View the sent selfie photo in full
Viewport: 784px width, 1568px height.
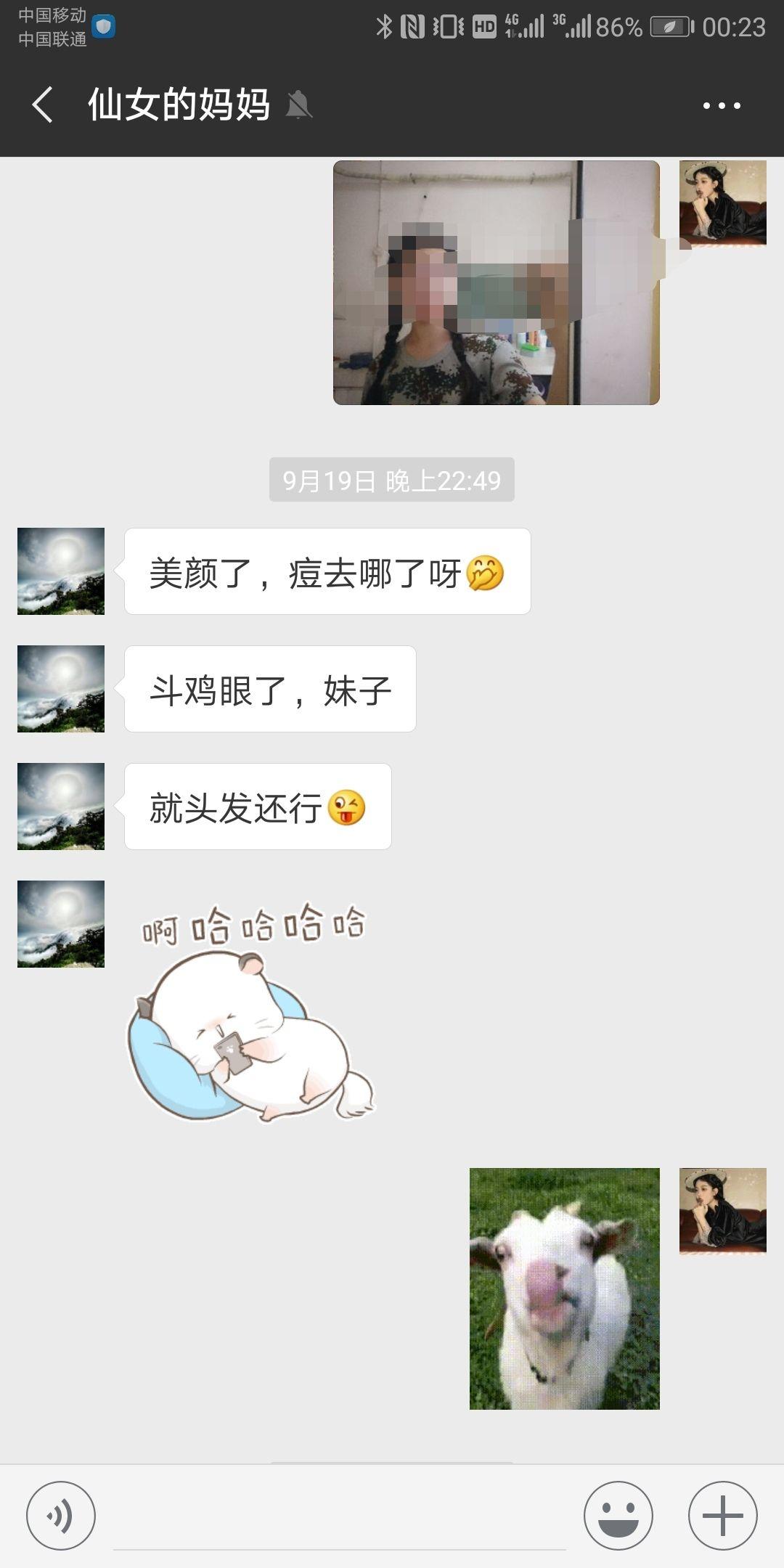(497, 283)
